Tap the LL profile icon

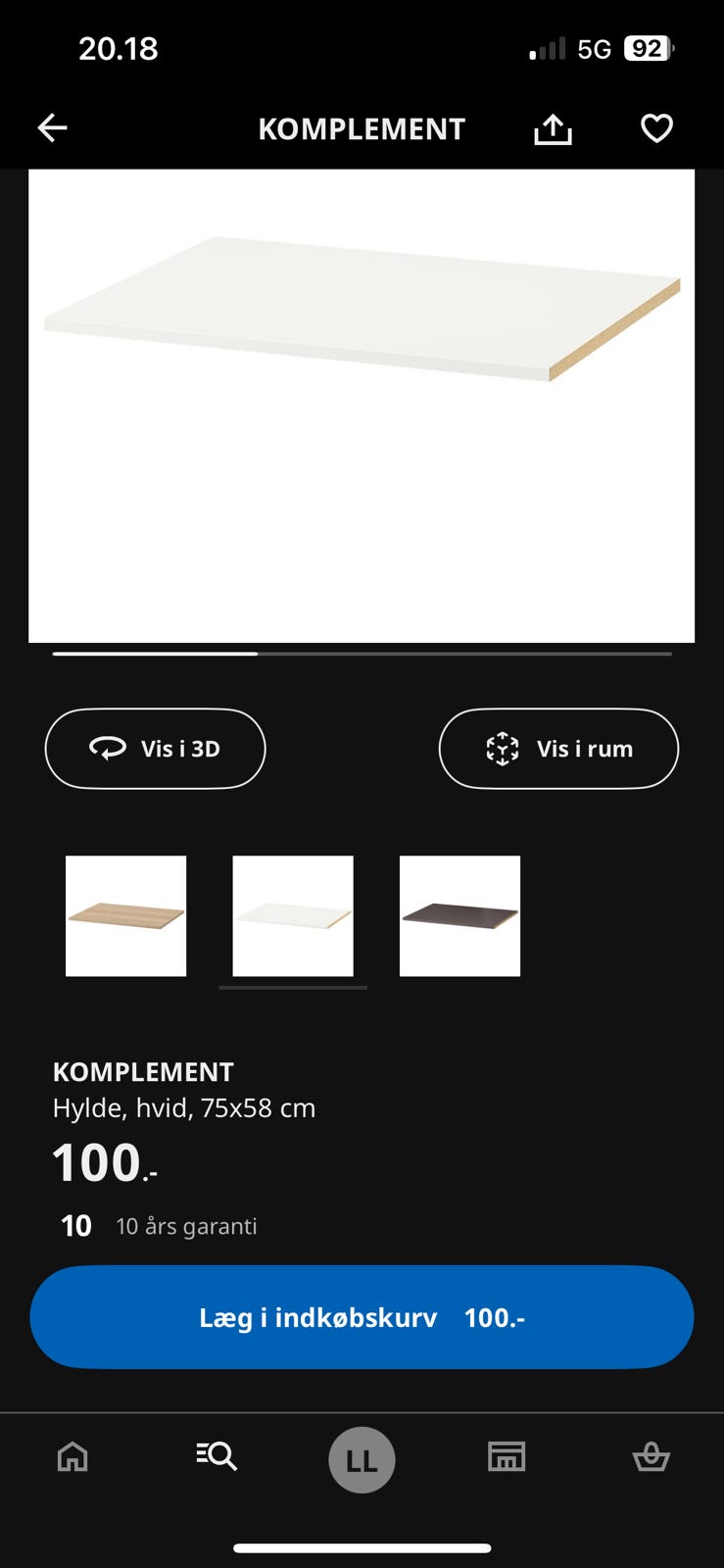point(362,1458)
